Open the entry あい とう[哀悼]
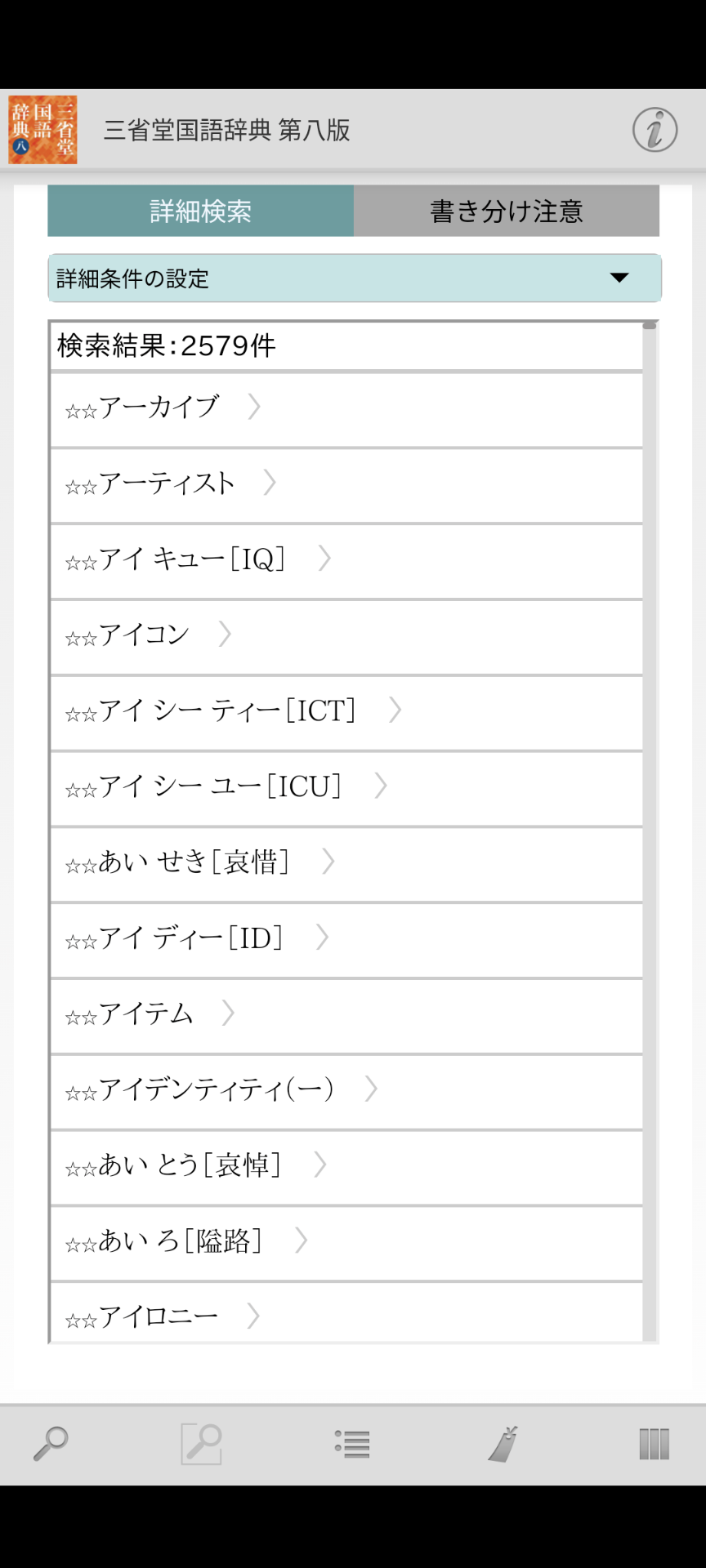 point(346,1166)
